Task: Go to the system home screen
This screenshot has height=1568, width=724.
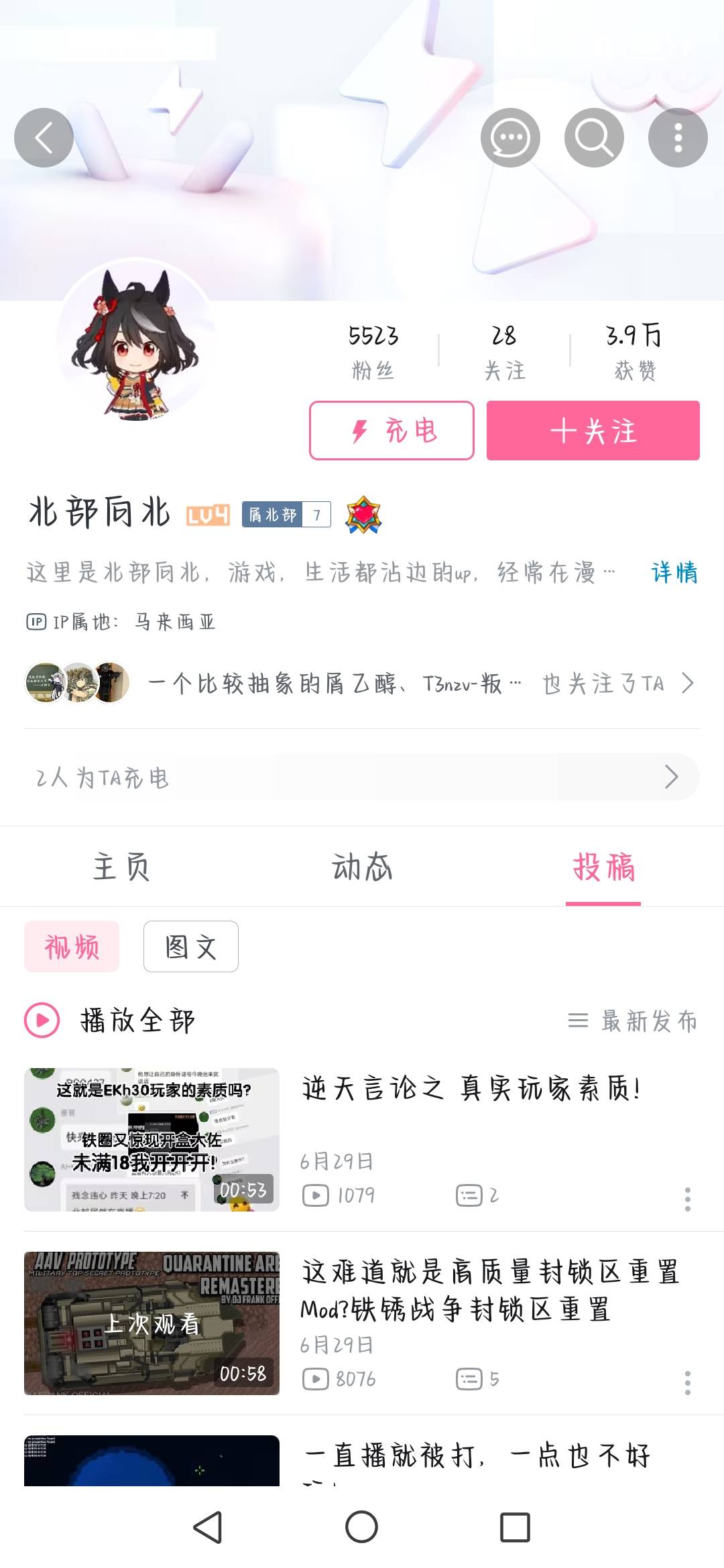Action: click(361, 1528)
